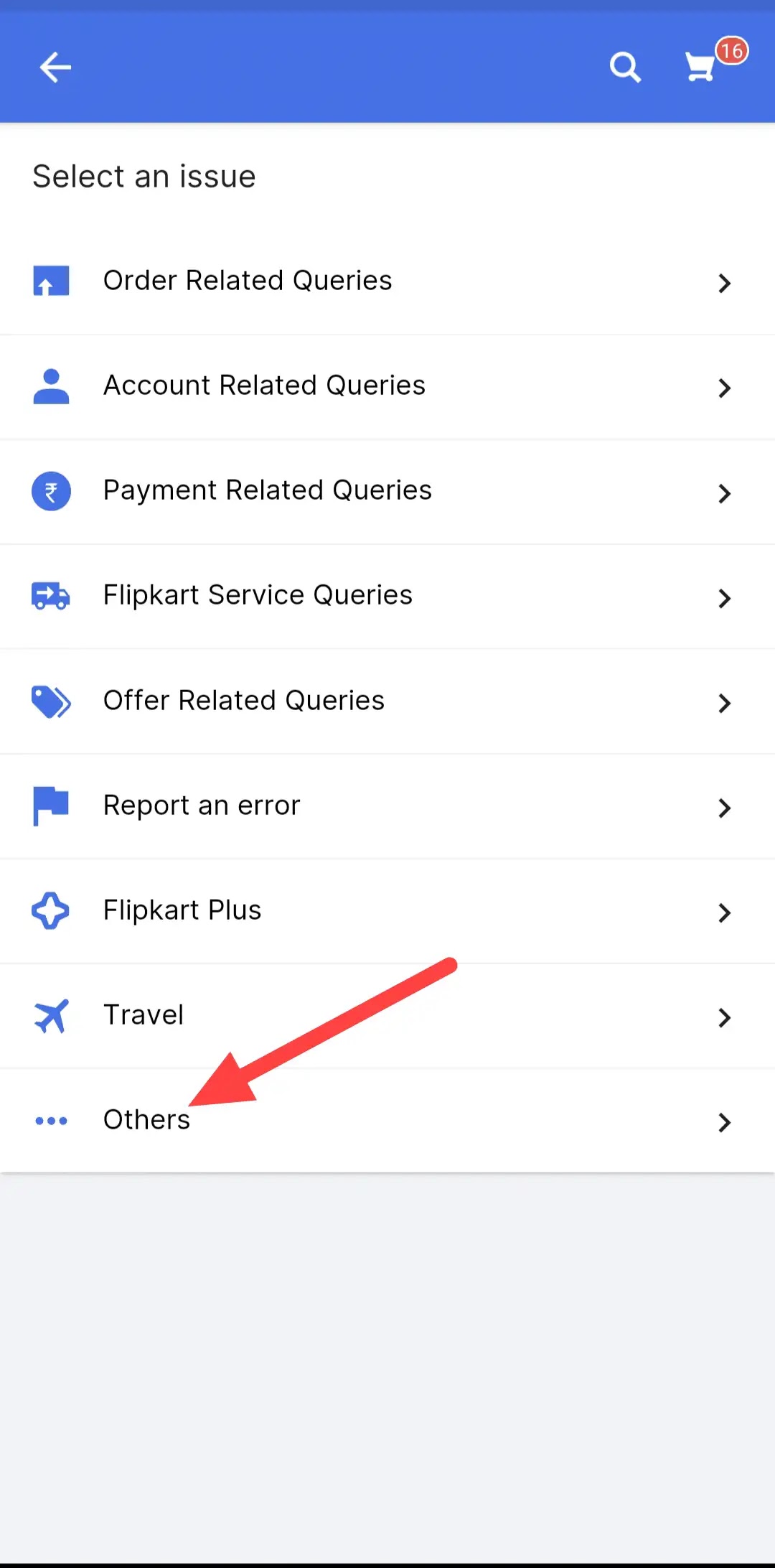Choose the Travel issue category
775x1568 pixels.
click(x=387, y=1016)
